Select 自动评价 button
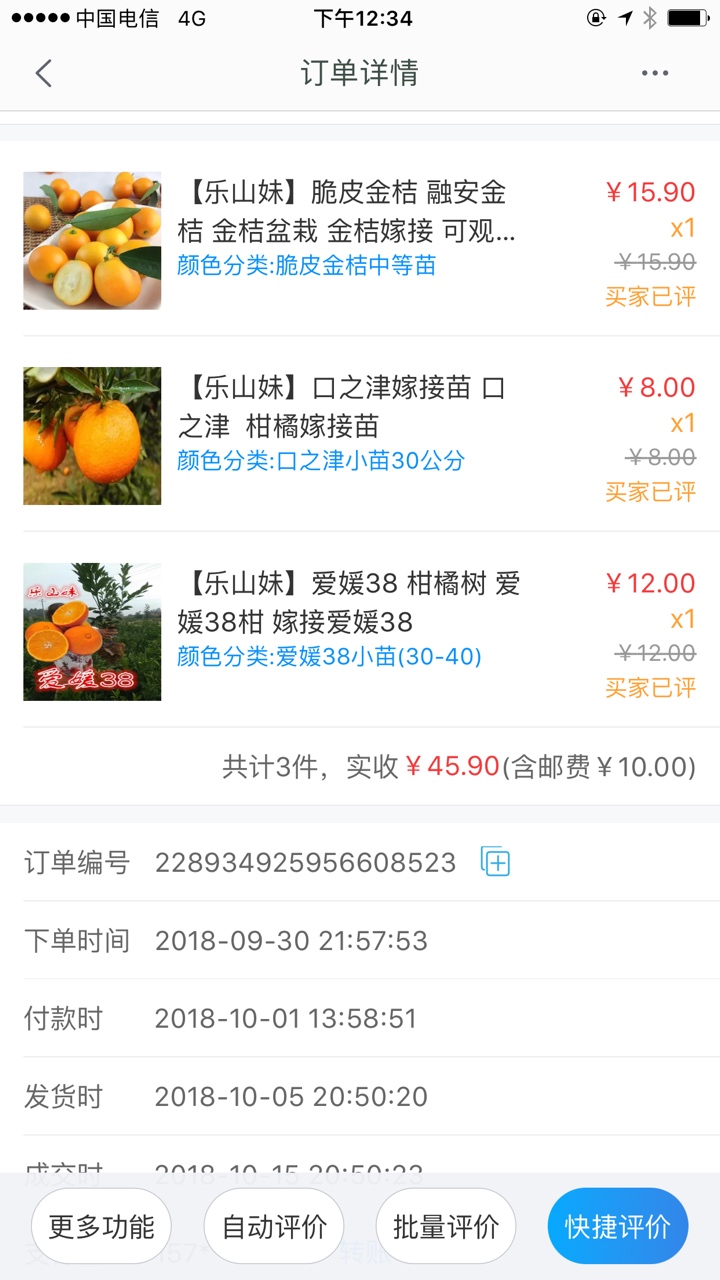Image resolution: width=720 pixels, height=1280 pixels. coord(274,1226)
